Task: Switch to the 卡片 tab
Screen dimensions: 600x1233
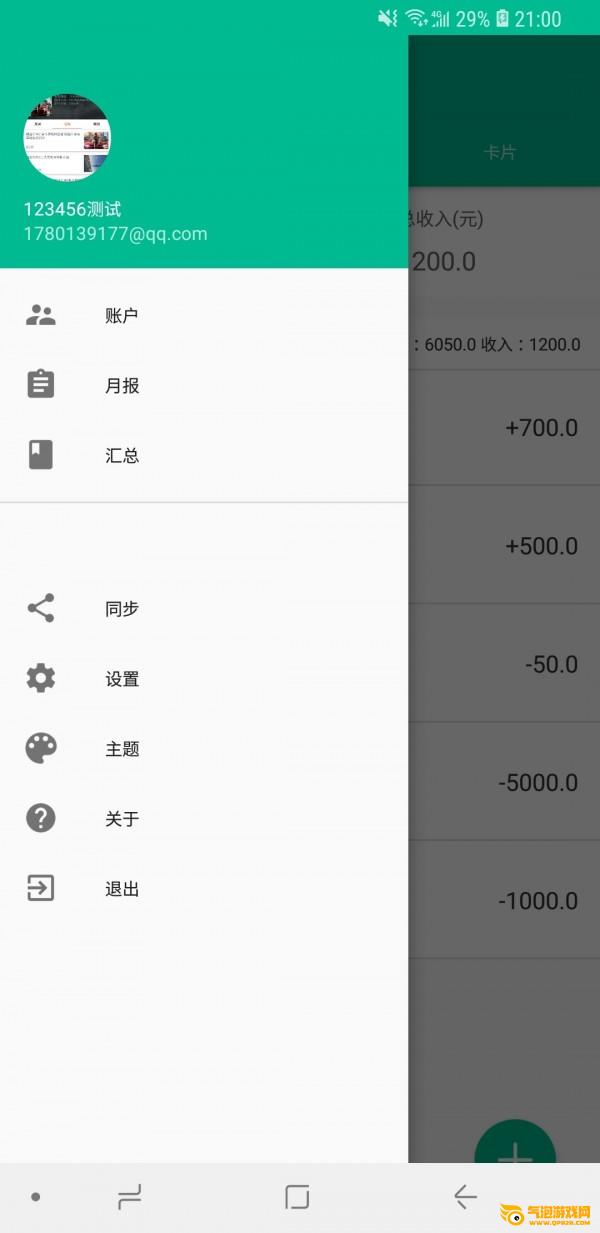Action: tap(500, 153)
